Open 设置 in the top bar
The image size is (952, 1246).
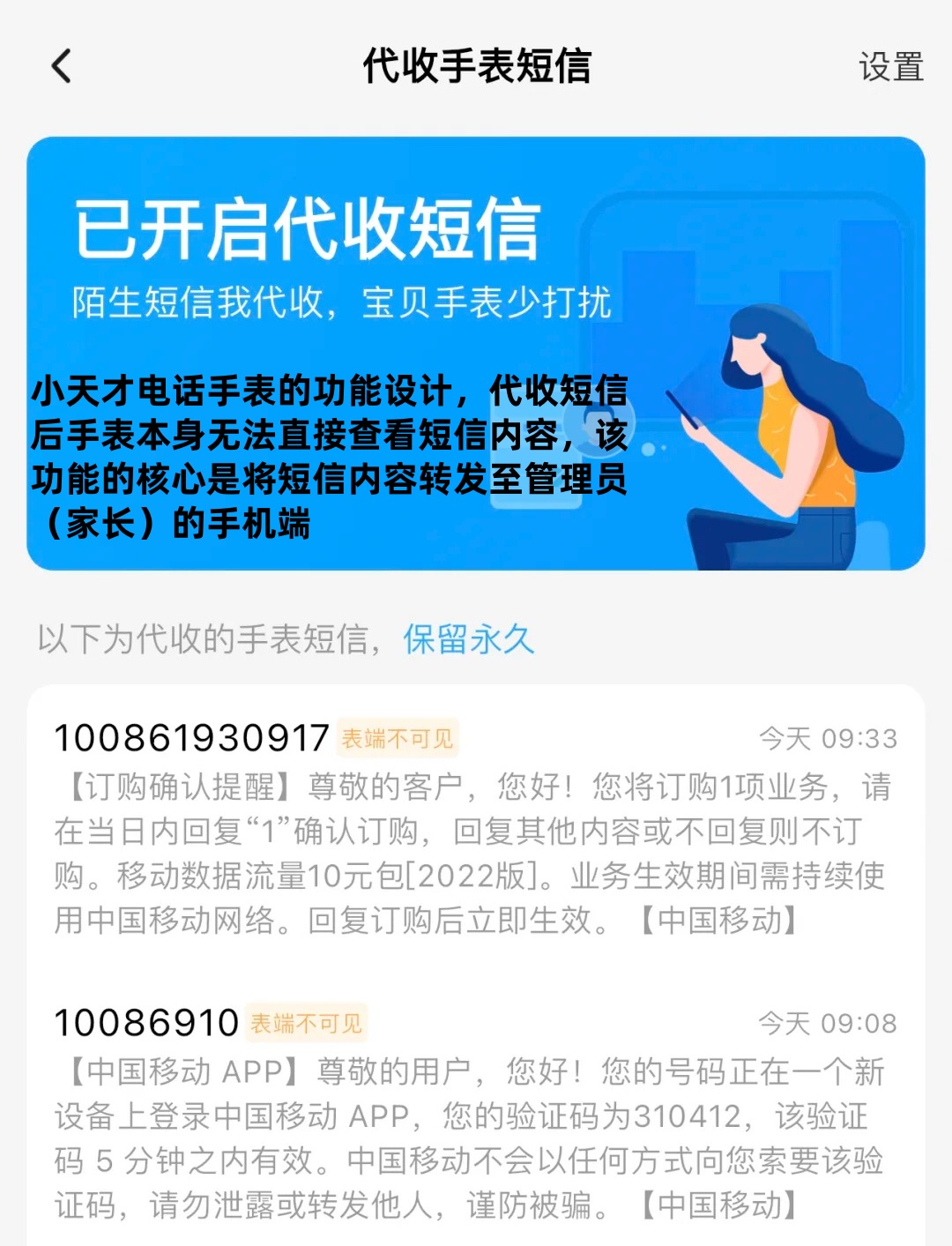coord(890,67)
